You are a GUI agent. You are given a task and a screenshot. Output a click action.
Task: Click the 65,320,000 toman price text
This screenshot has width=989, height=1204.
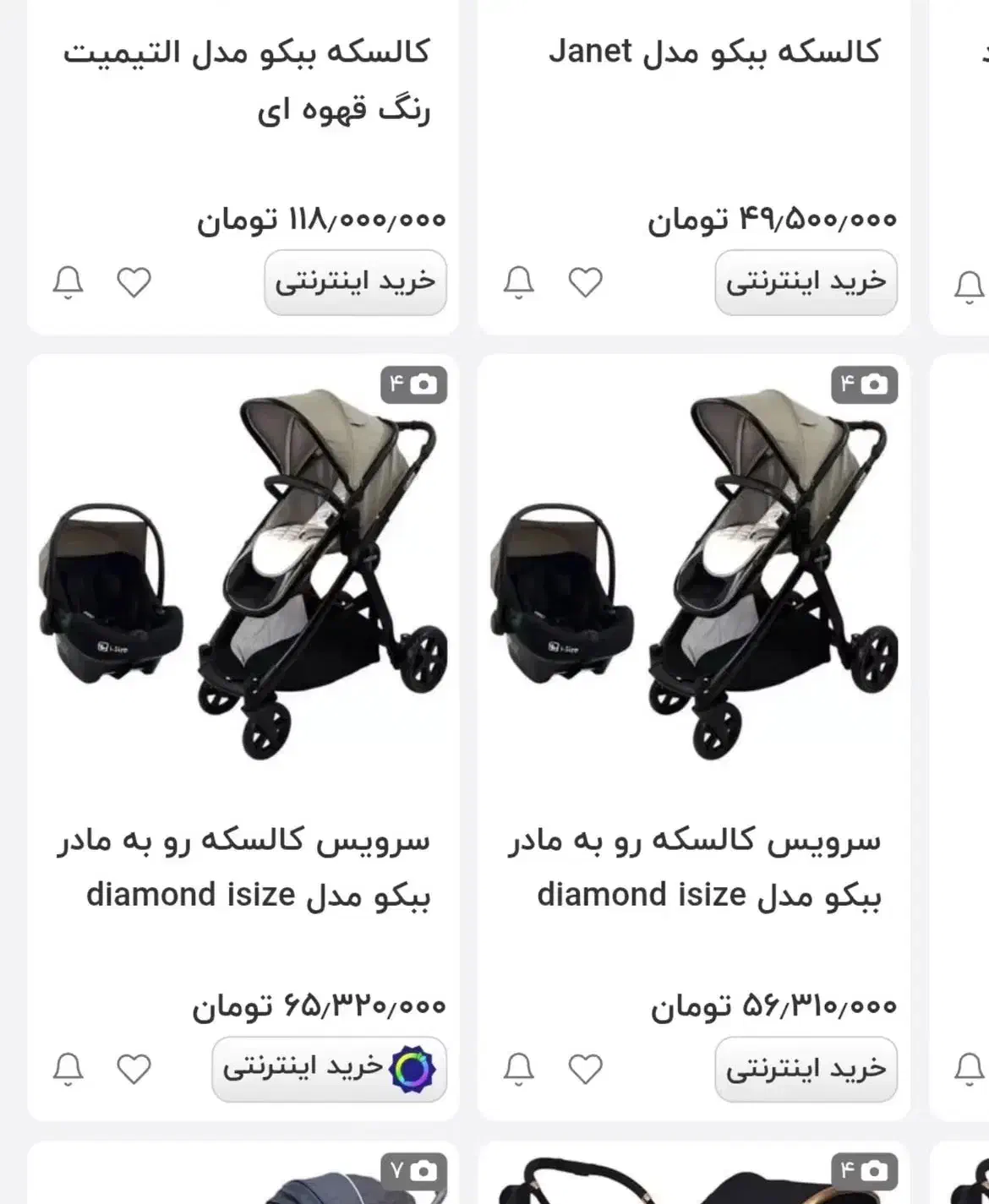[321, 1006]
